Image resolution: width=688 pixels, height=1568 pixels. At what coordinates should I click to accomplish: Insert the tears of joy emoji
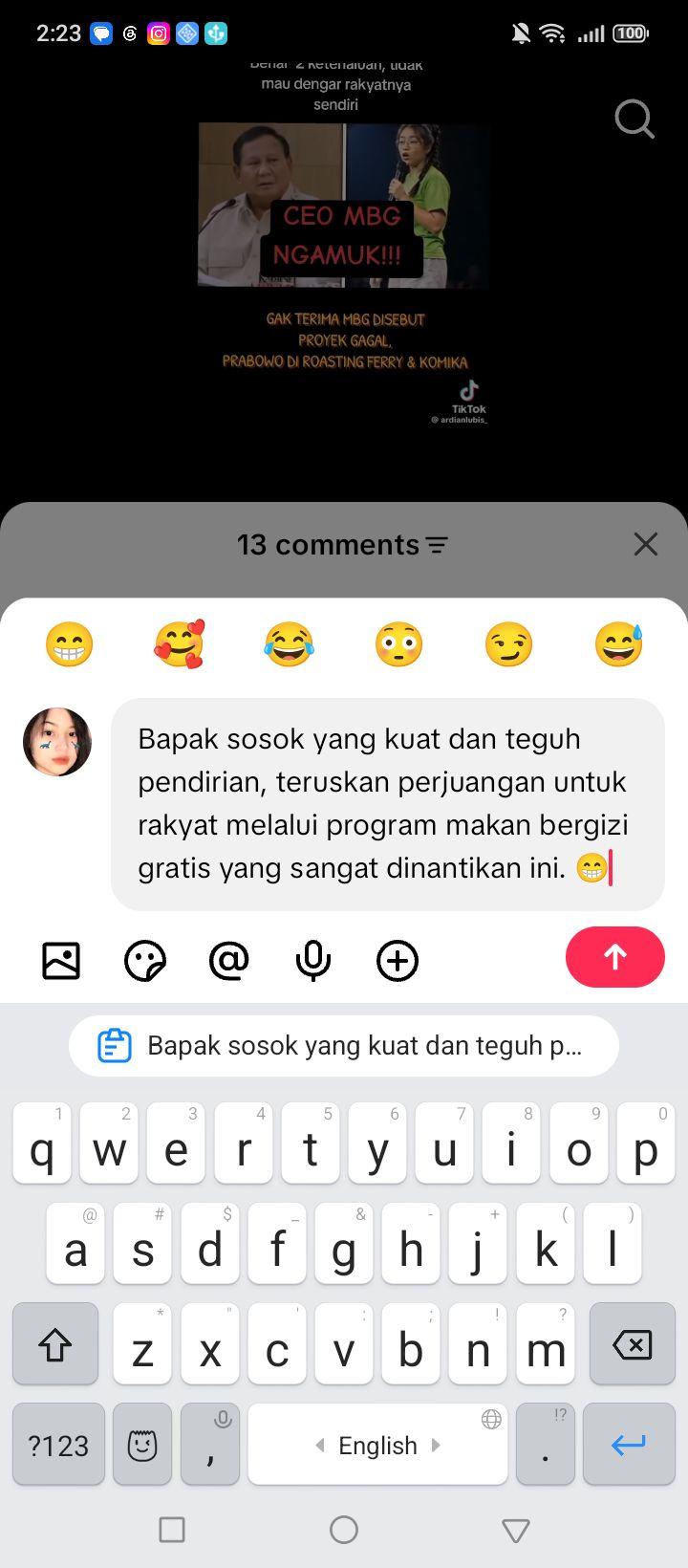pos(289,644)
